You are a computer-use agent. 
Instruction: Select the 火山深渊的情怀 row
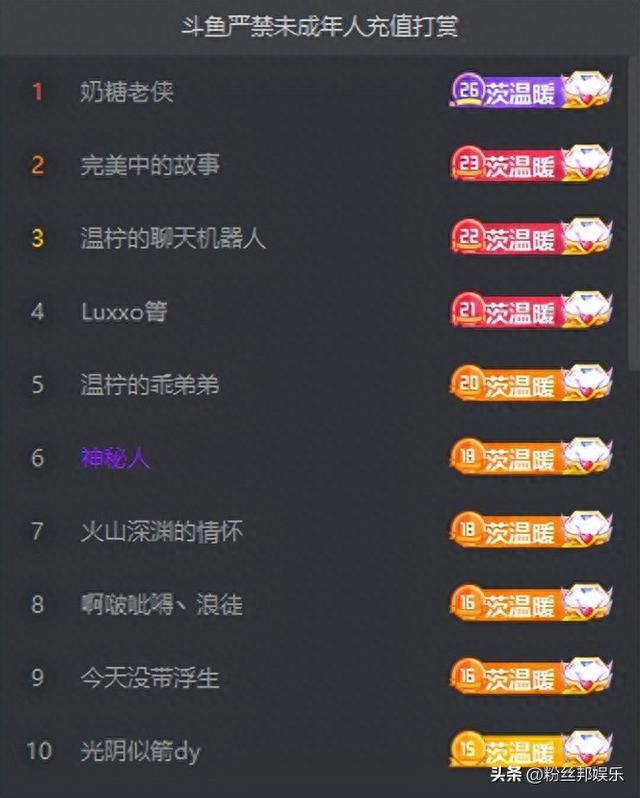[161, 531]
